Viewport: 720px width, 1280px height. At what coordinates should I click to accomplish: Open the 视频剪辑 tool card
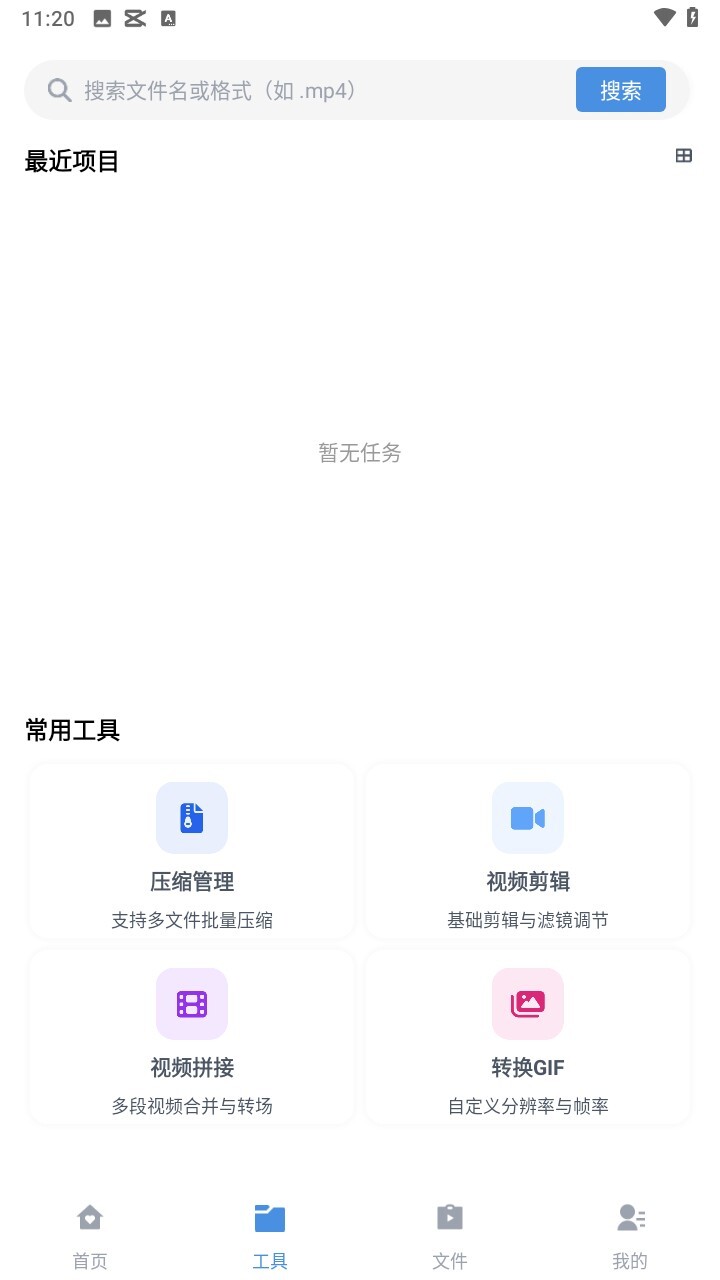click(528, 852)
